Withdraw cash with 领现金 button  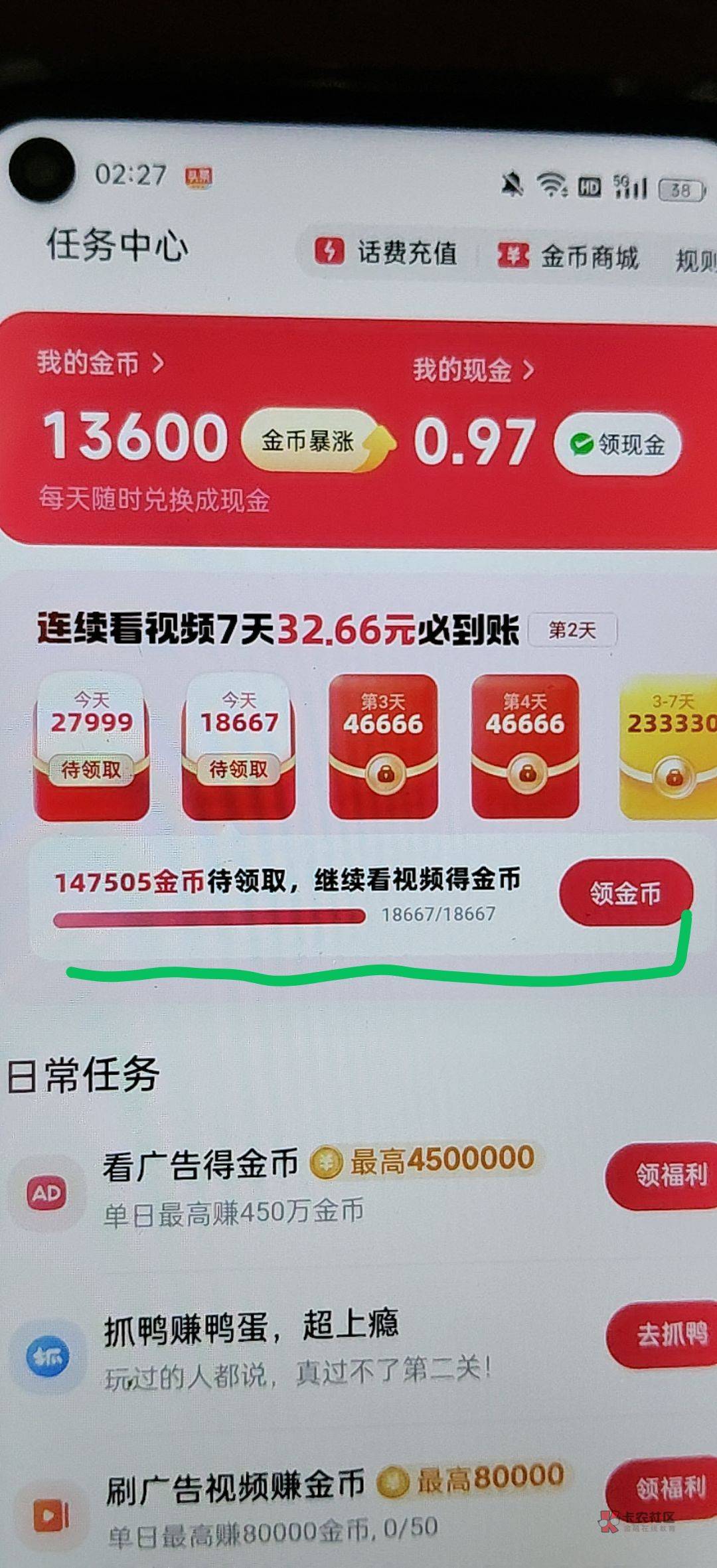coord(617,444)
